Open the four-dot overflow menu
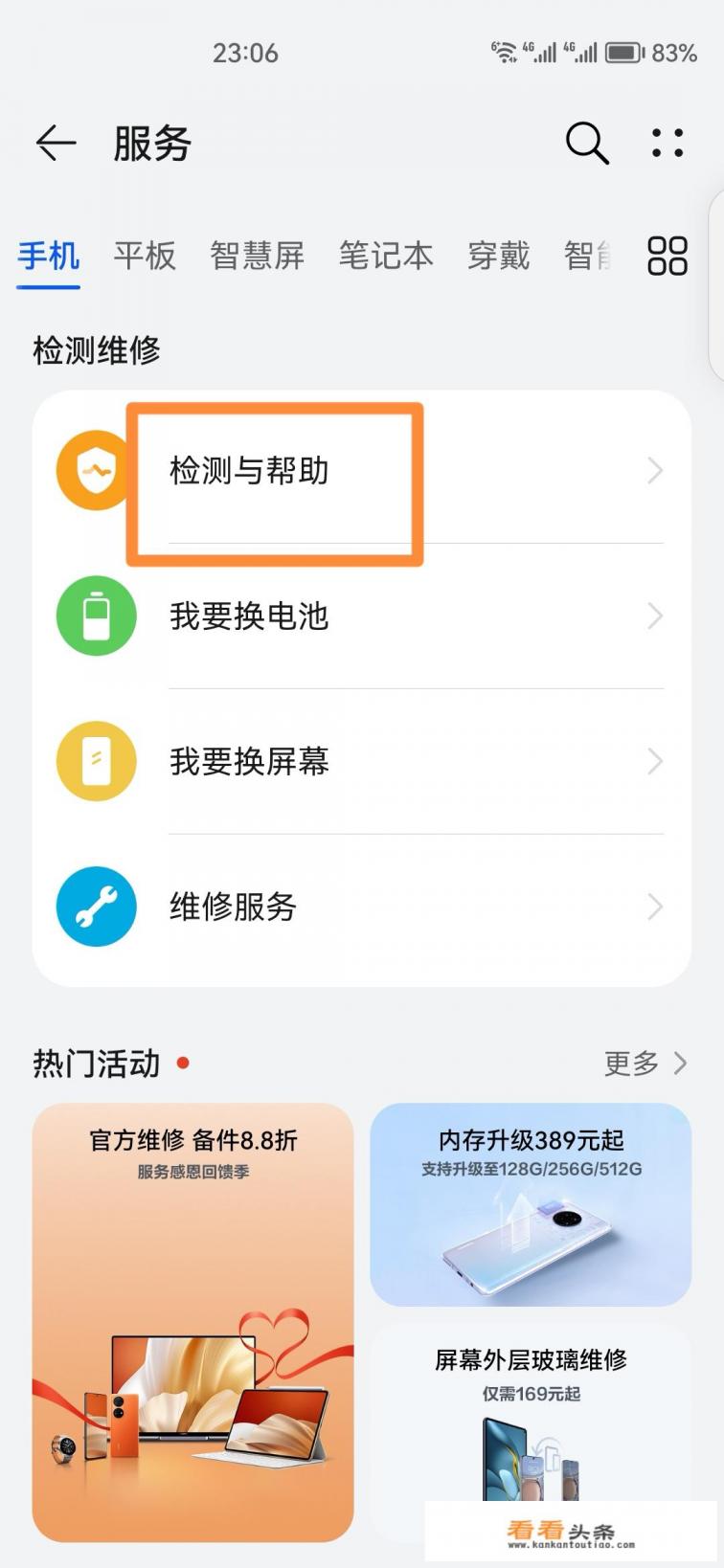Screen dimensions: 724x1568 point(667,144)
